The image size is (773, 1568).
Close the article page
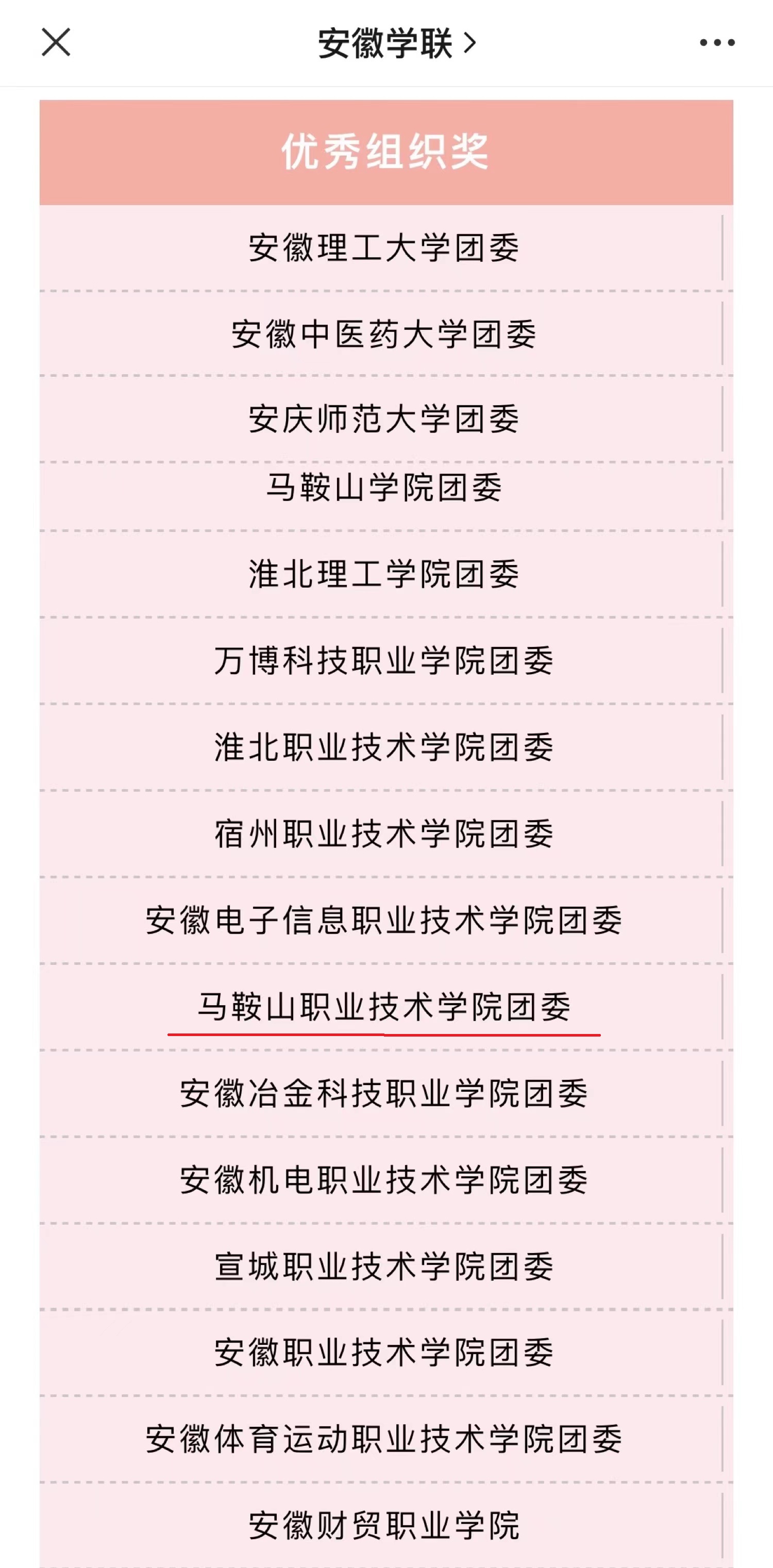(x=56, y=43)
